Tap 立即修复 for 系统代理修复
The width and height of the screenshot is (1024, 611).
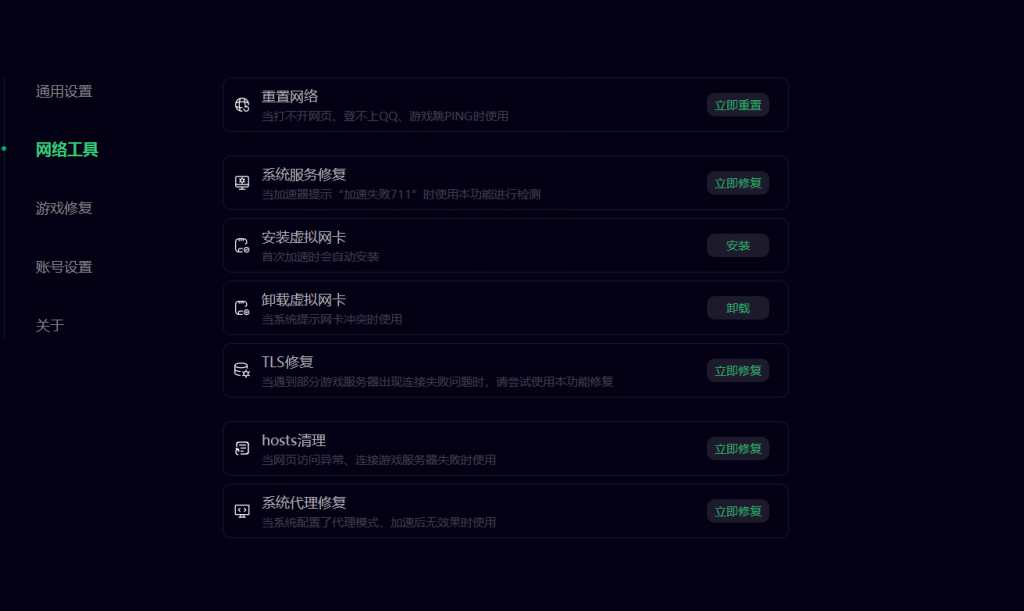pos(738,511)
